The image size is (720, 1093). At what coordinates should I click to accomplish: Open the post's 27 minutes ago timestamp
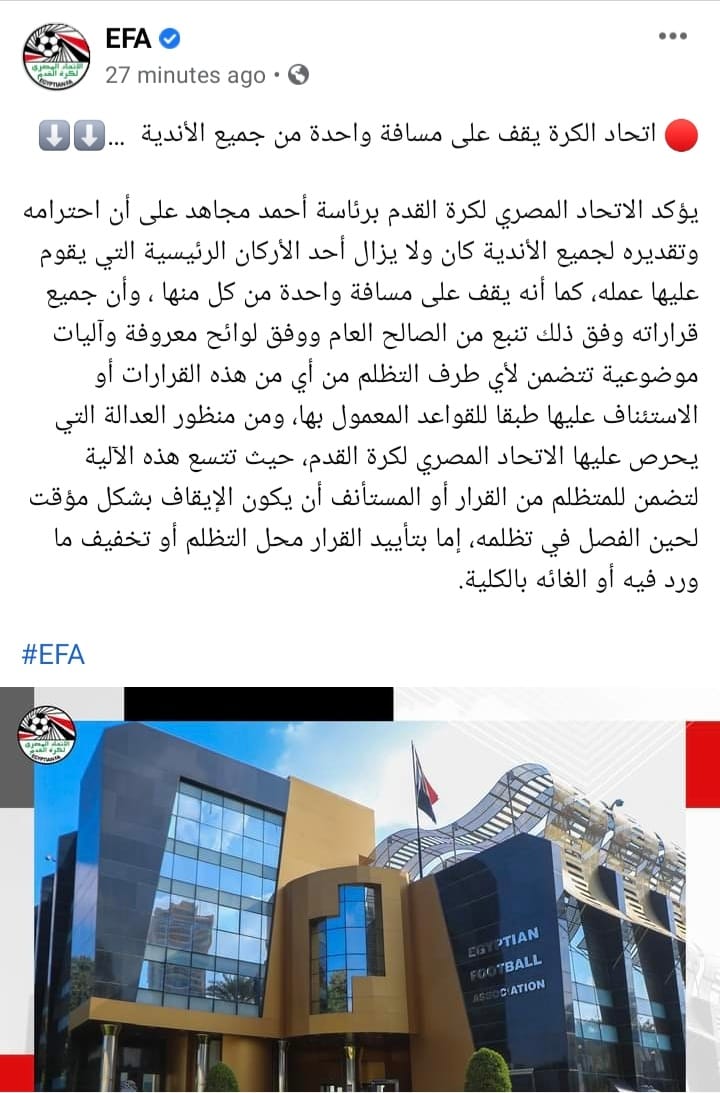point(186,75)
